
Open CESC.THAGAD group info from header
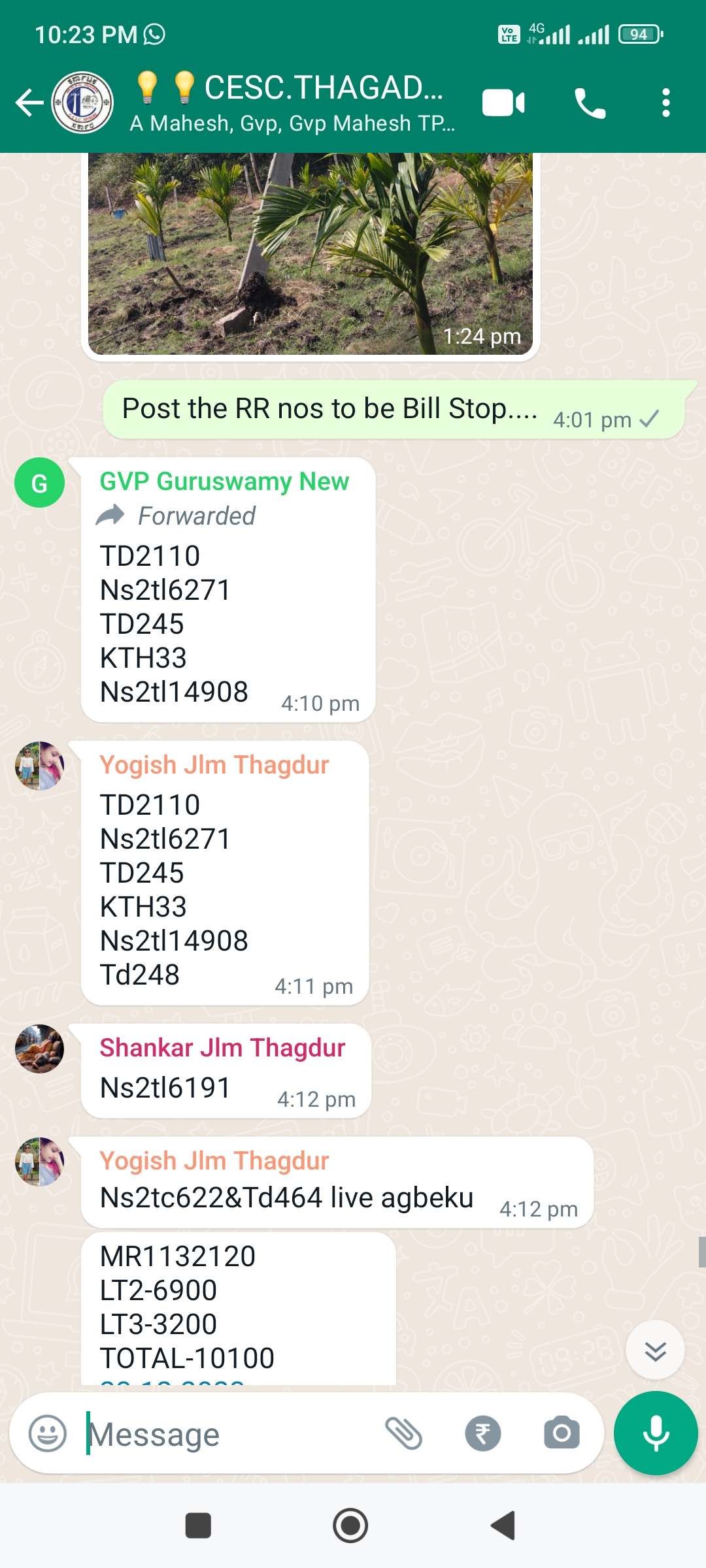point(292,103)
